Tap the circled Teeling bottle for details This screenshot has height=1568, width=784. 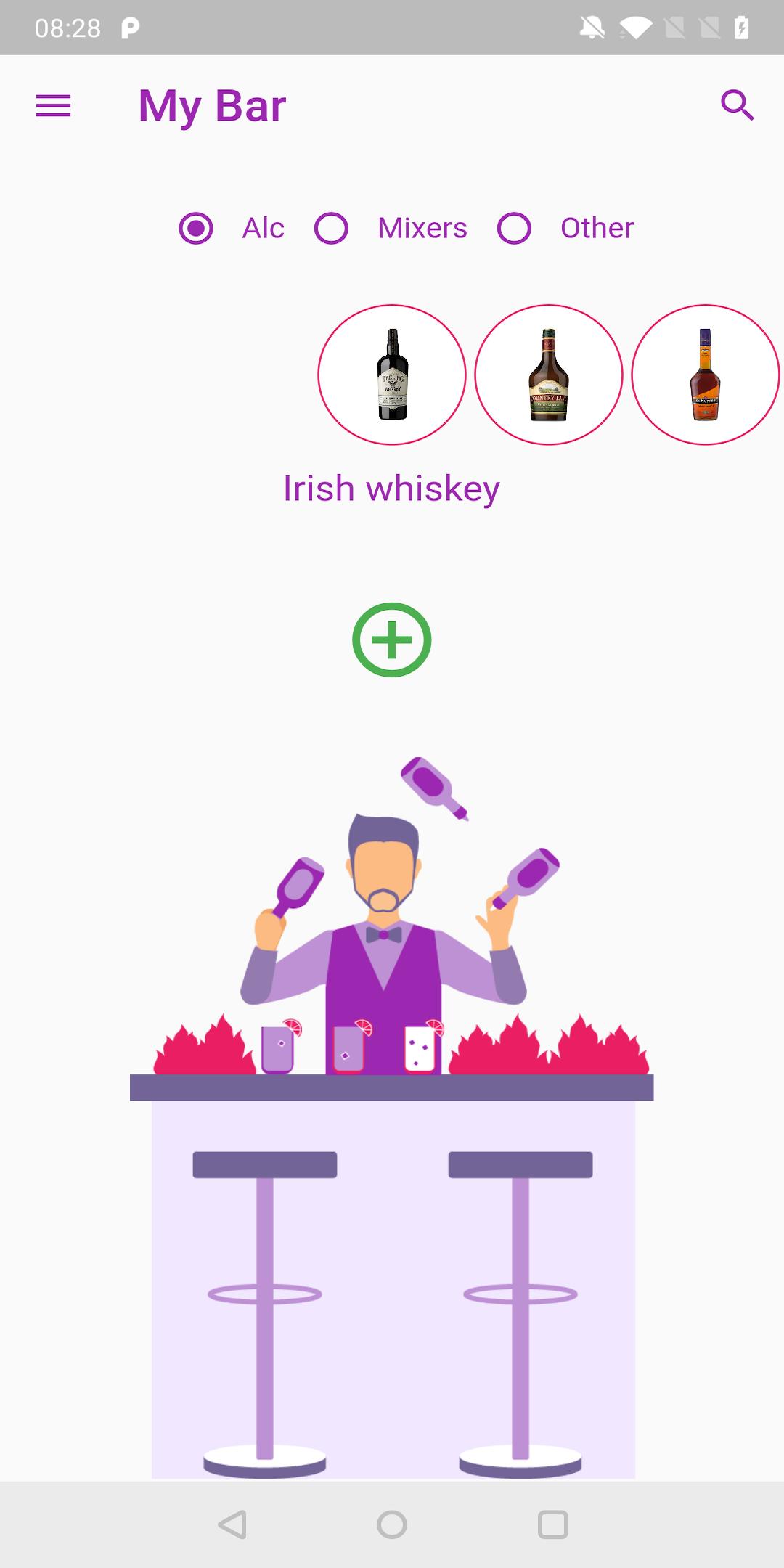(x=392, y=374)
